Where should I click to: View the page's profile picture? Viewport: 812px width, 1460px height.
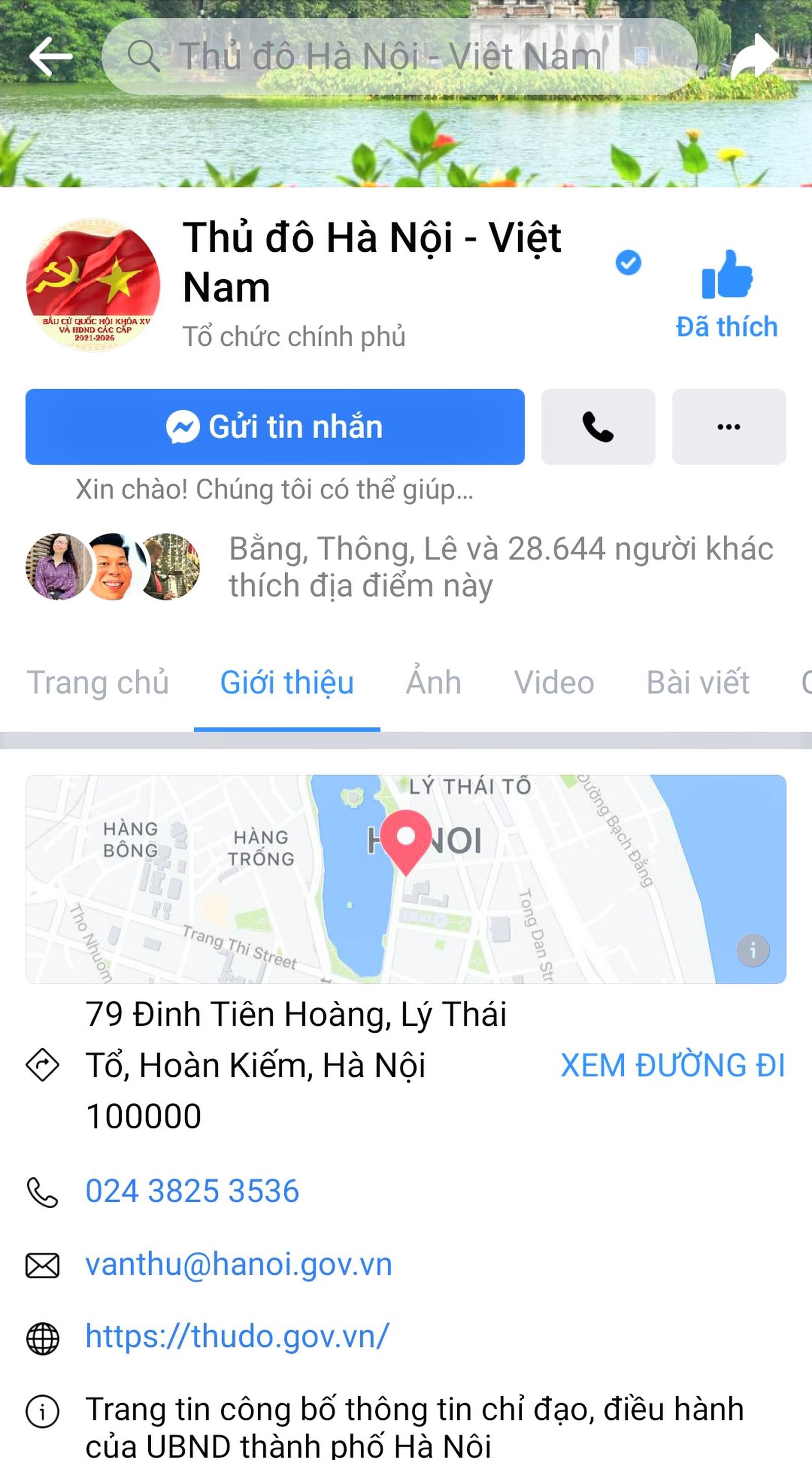tap(93, 284)
